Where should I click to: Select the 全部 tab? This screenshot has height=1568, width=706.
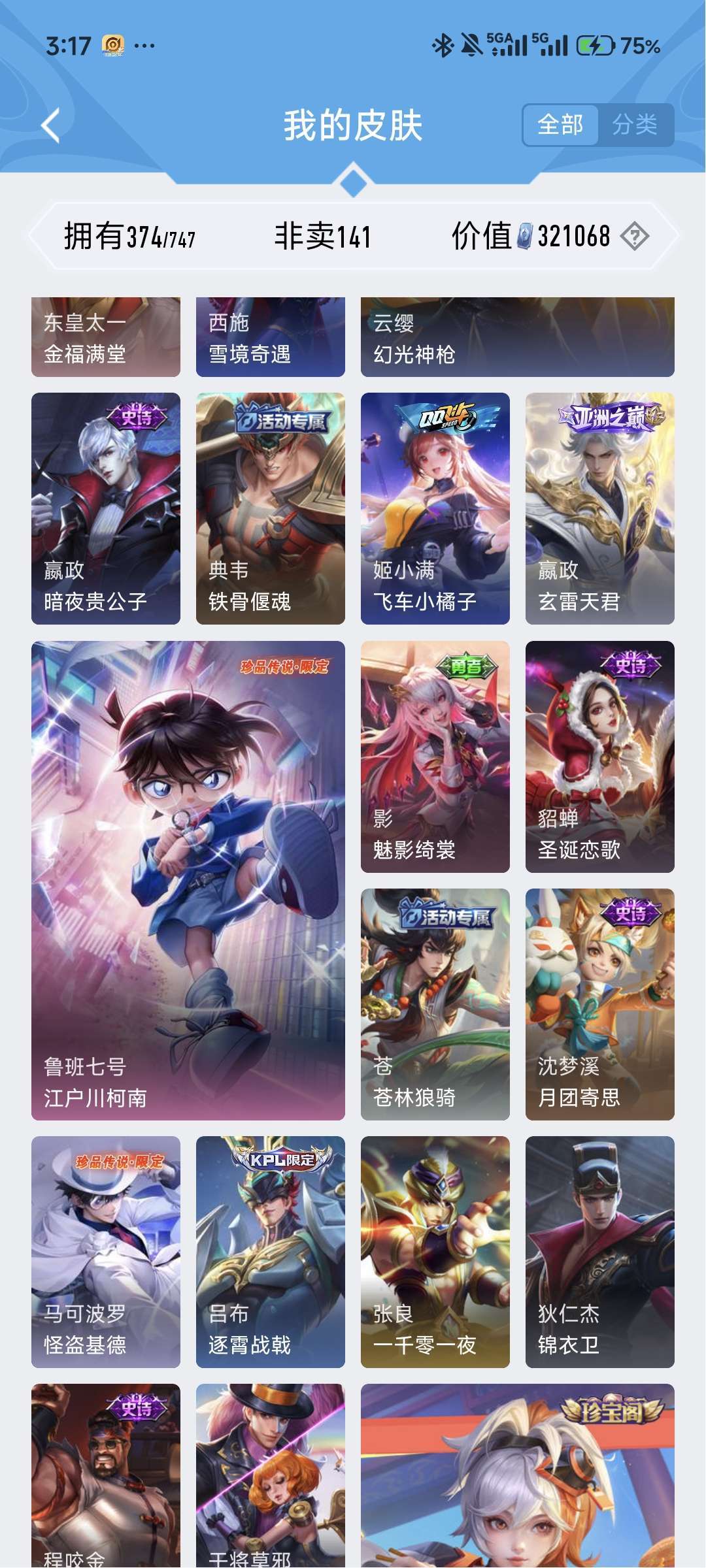pyautogui.click(x=560, y=124)
